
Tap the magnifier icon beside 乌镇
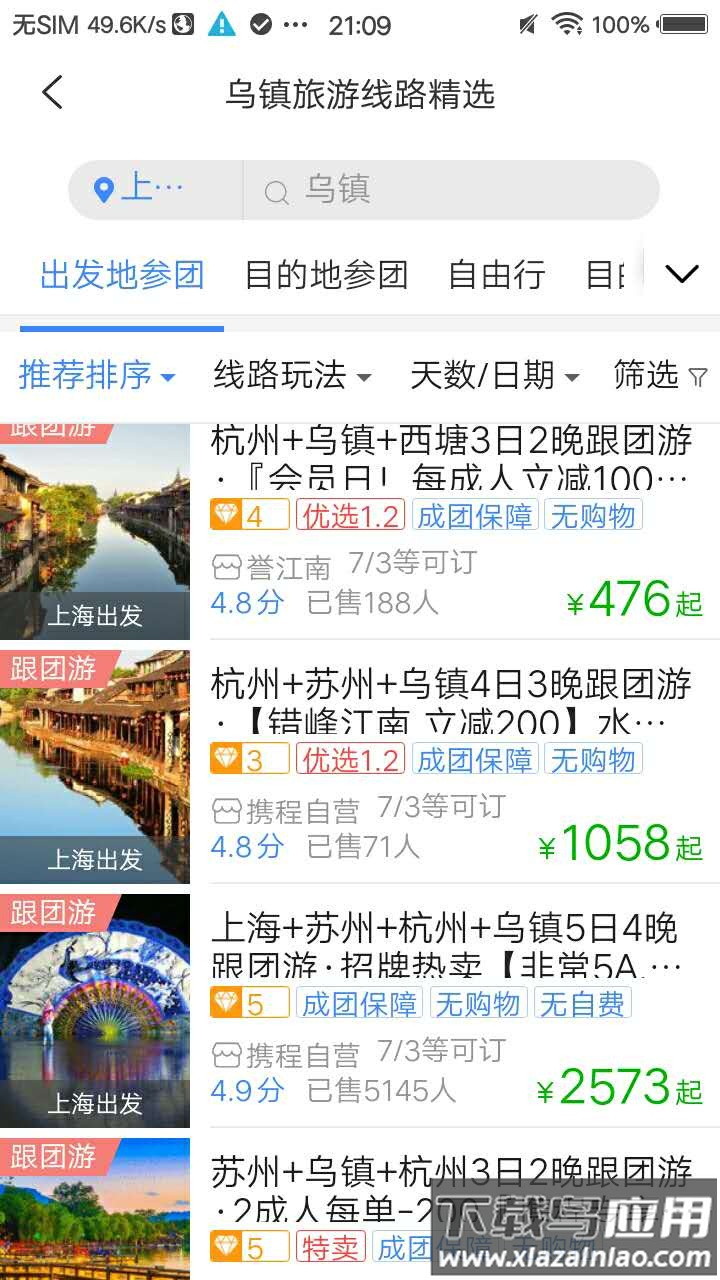click(276, 190)
